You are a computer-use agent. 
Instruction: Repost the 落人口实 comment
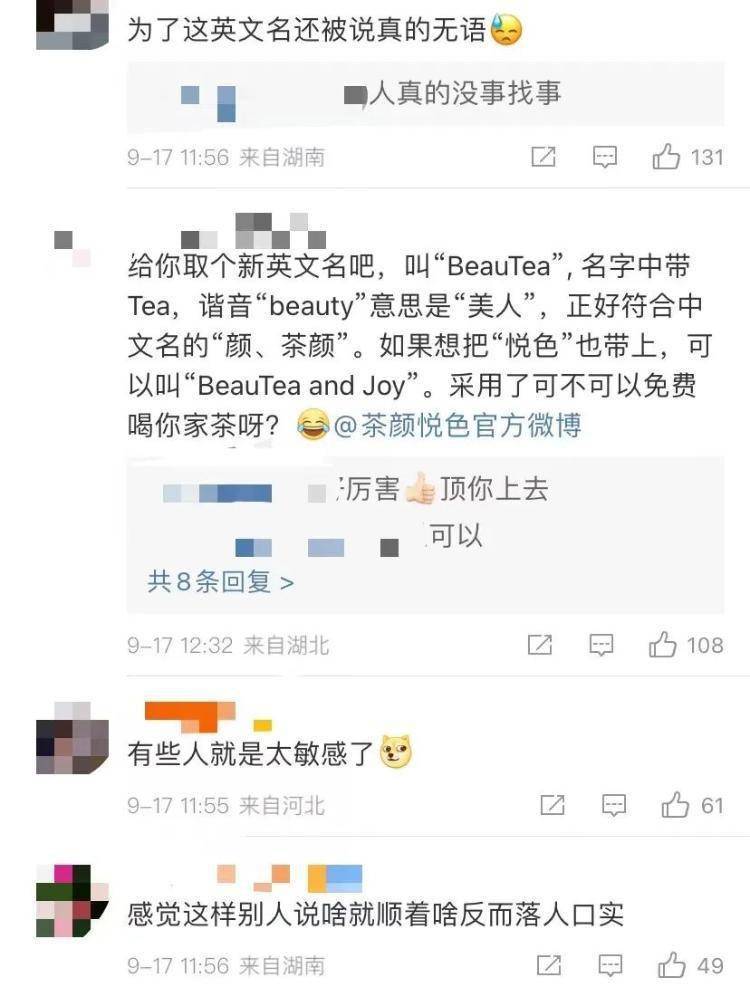549,965
